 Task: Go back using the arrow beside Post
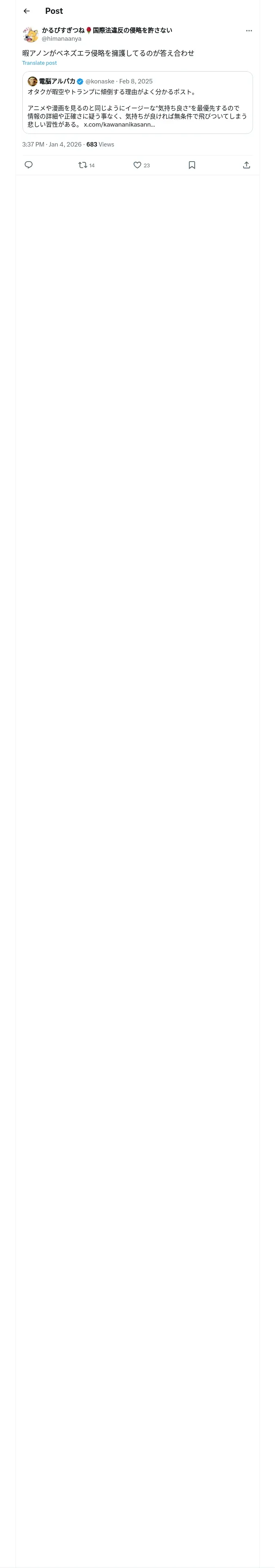(27, 11)
